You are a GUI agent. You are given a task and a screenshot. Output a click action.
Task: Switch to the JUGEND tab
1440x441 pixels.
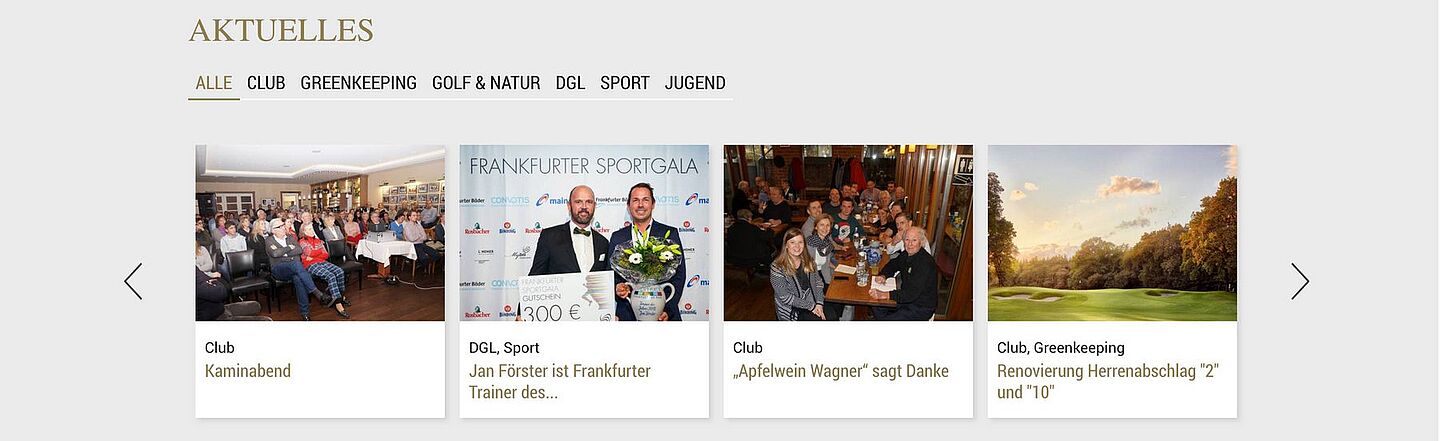point(695,83)
